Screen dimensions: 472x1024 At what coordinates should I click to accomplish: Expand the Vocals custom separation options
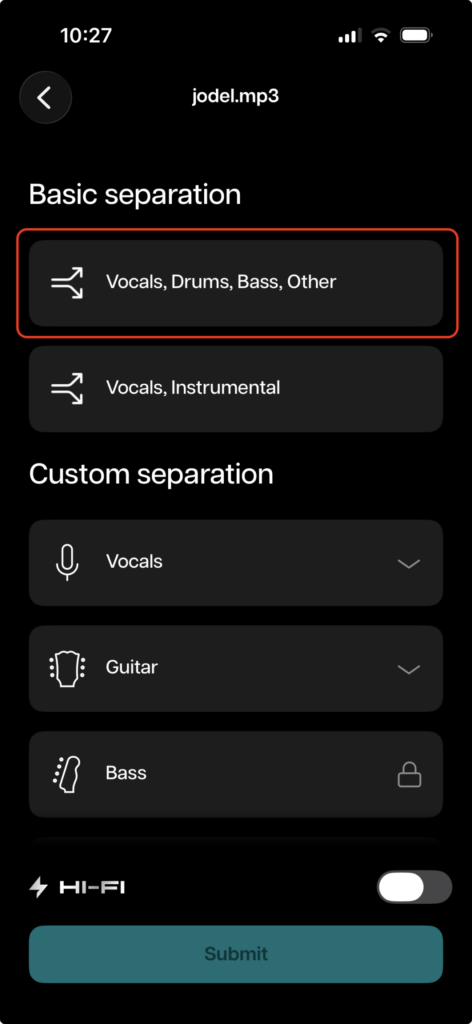pyautogui.click(x=236, y=563)
